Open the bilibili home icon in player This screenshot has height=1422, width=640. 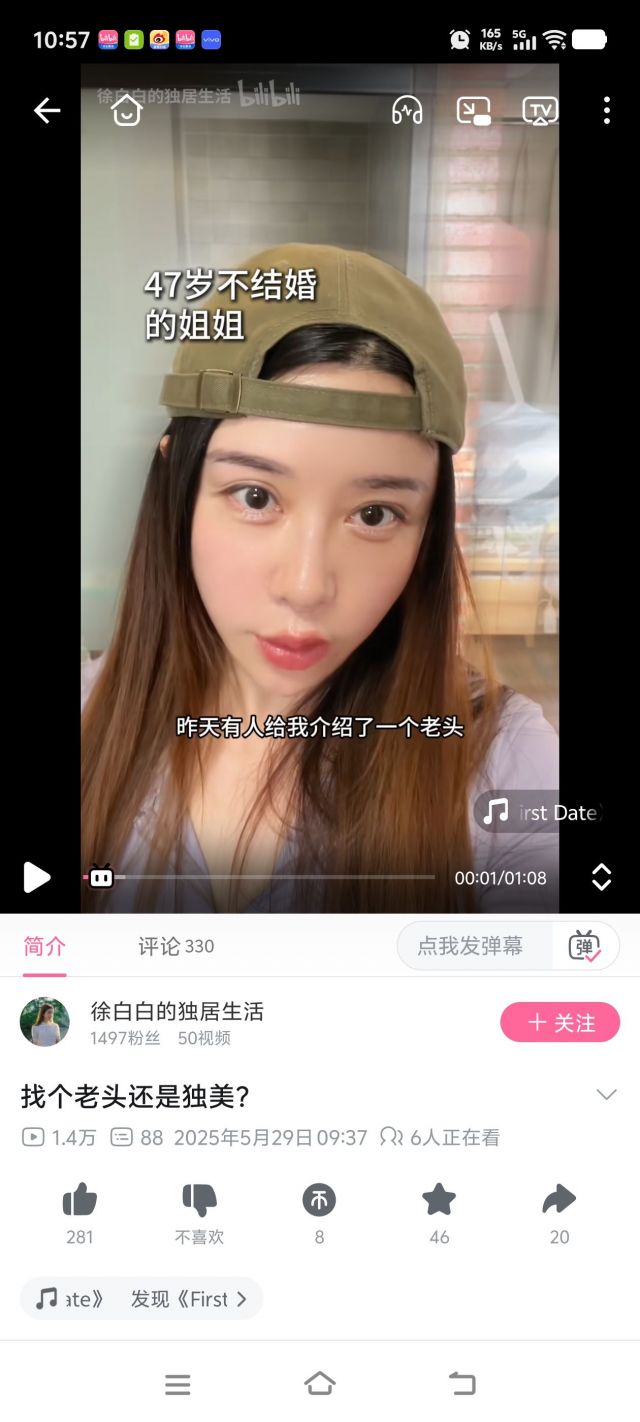point(126,110)
